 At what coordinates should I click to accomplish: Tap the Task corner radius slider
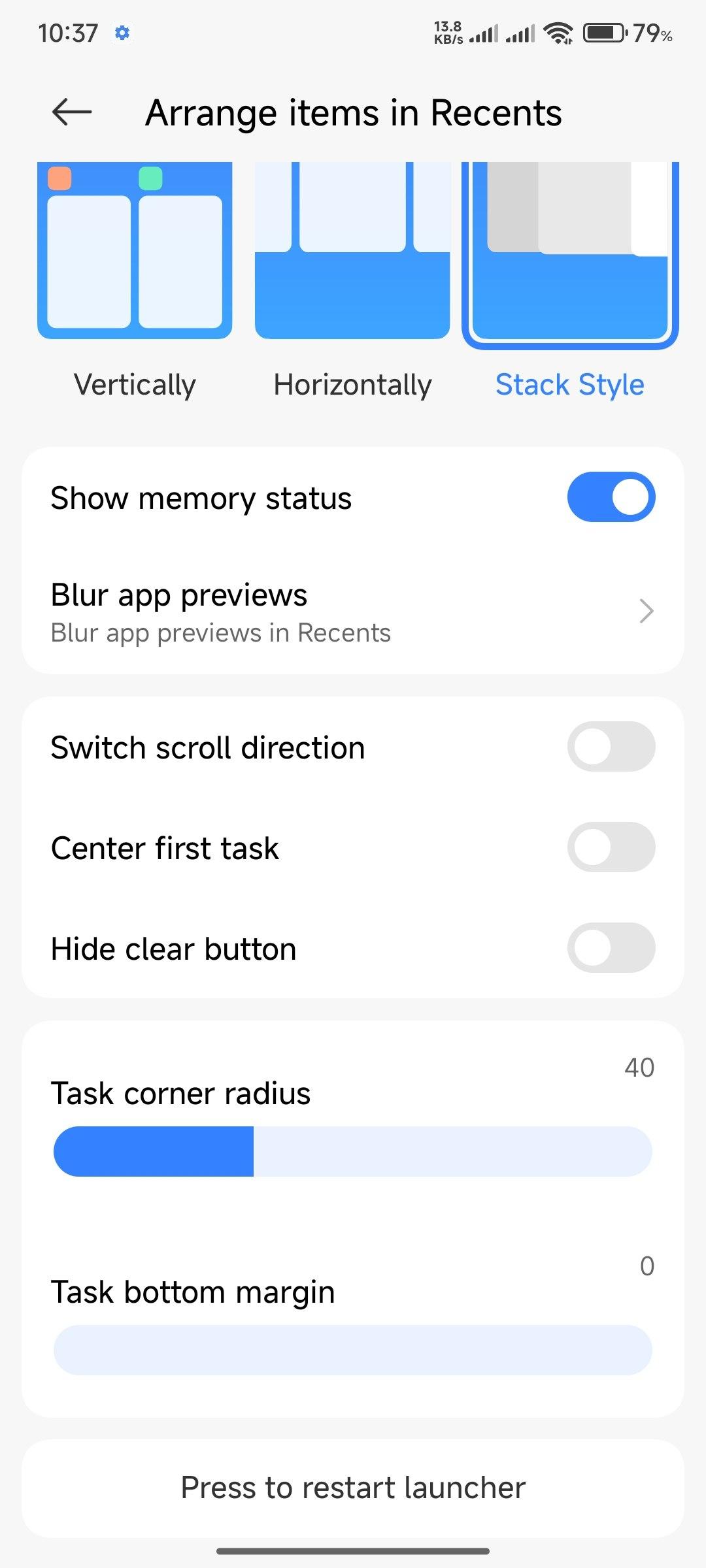pos(353,1151)
